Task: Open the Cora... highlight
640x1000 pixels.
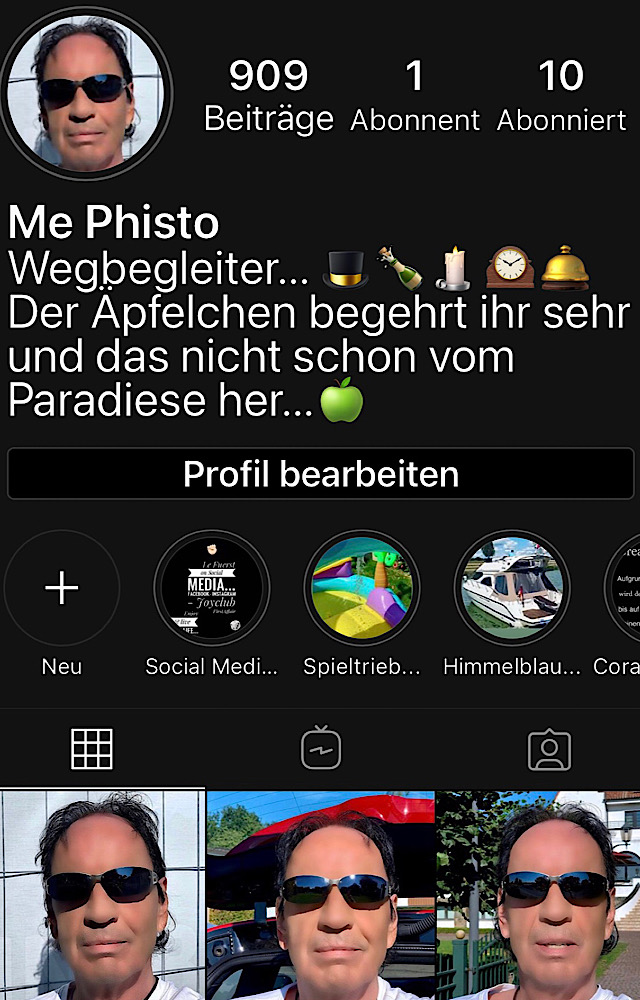Action: point(625,589)
